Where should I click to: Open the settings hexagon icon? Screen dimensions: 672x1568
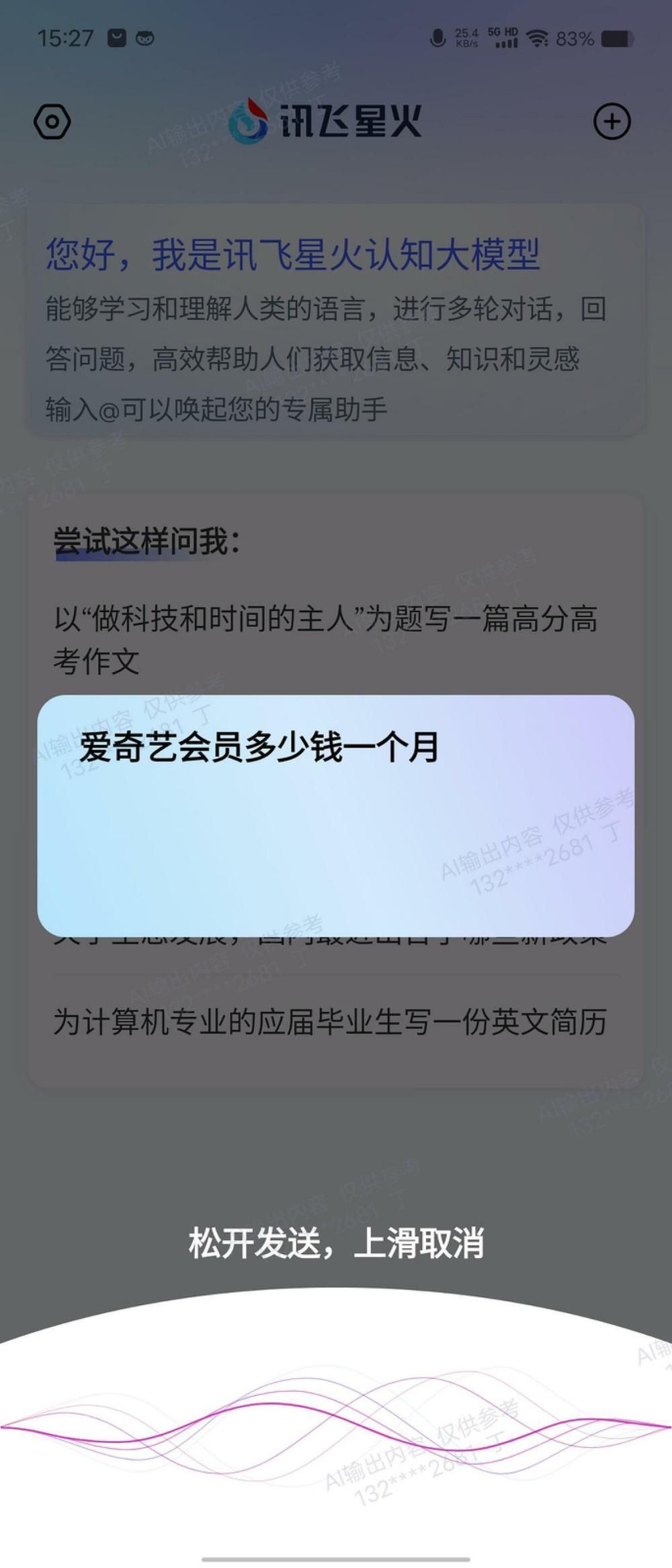52,122
